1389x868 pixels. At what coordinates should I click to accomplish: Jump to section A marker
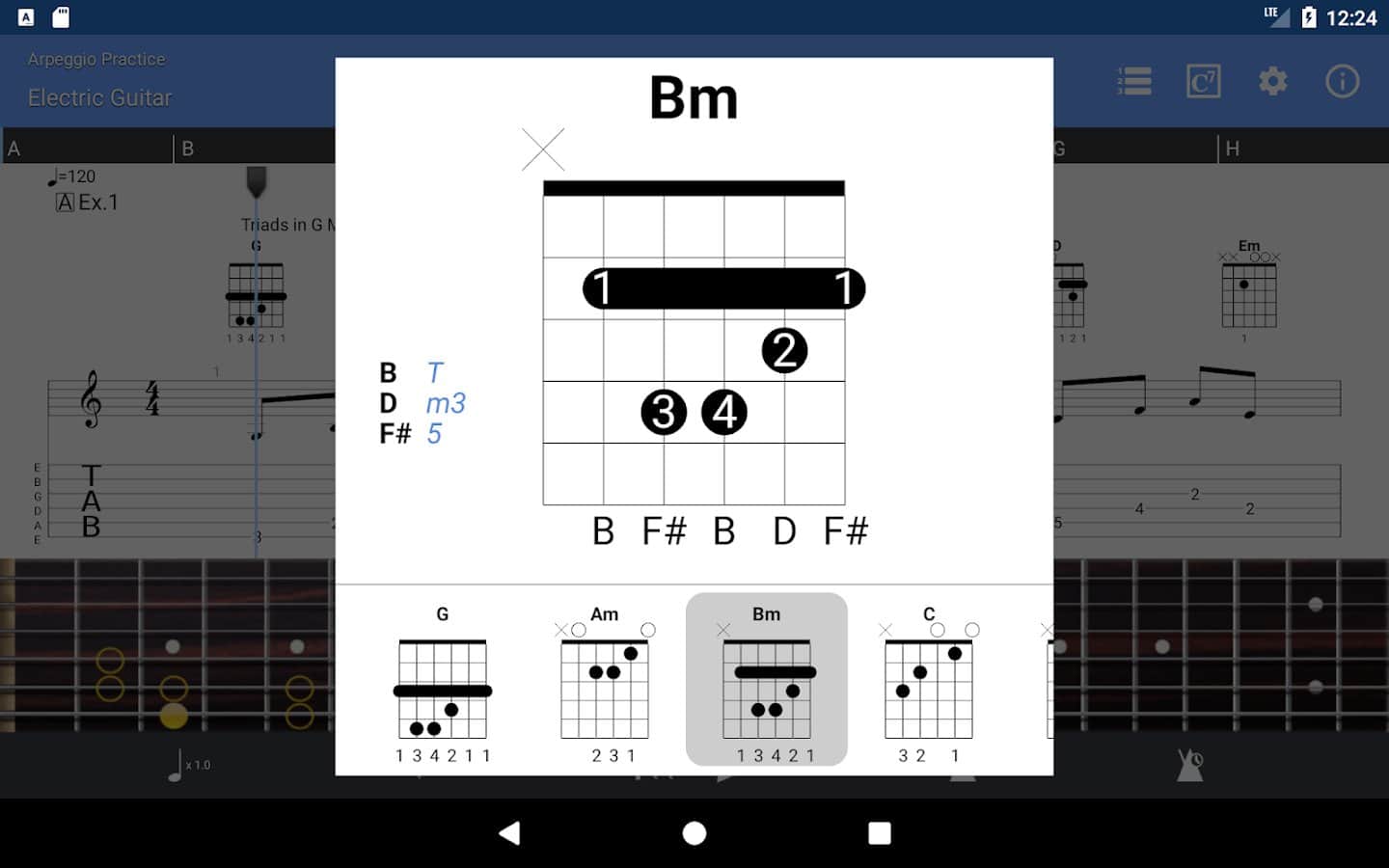pos(14,149)
